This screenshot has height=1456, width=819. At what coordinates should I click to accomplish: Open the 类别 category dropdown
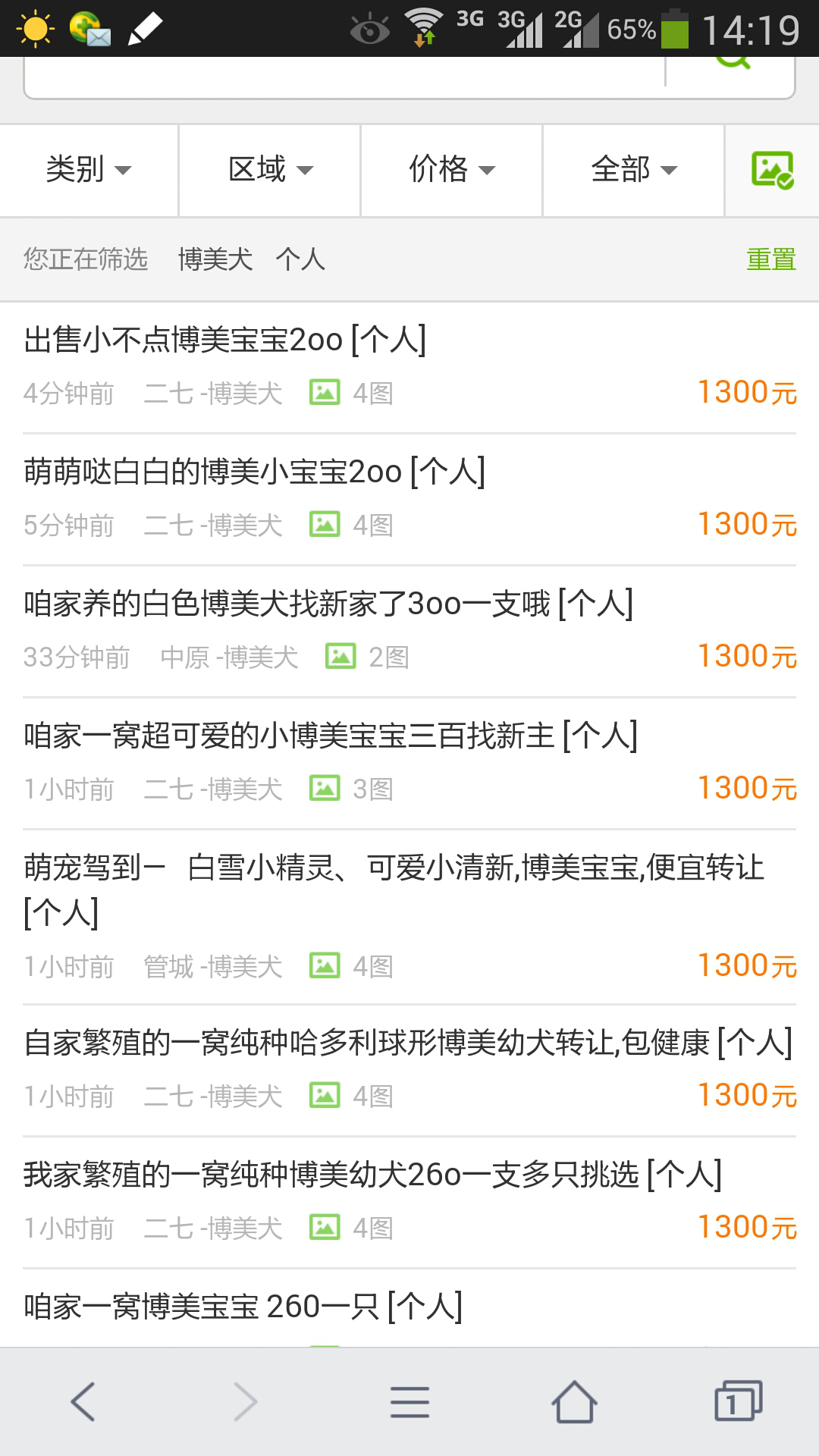coord(89,170)
